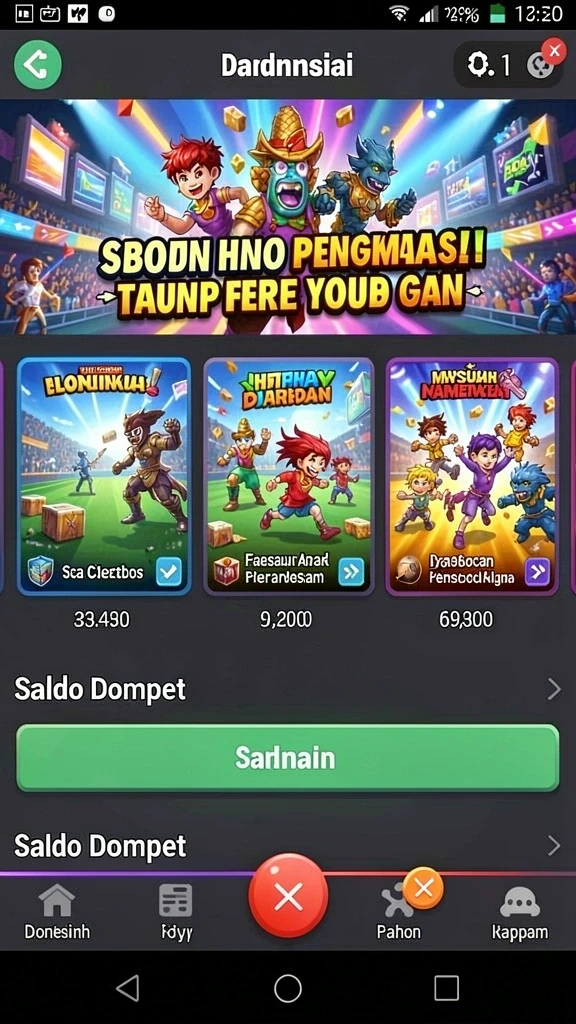The width and height of the screenshot is (576, 1024).
Task: Switch to the Donesinh home tab
Action: (57, 913)
